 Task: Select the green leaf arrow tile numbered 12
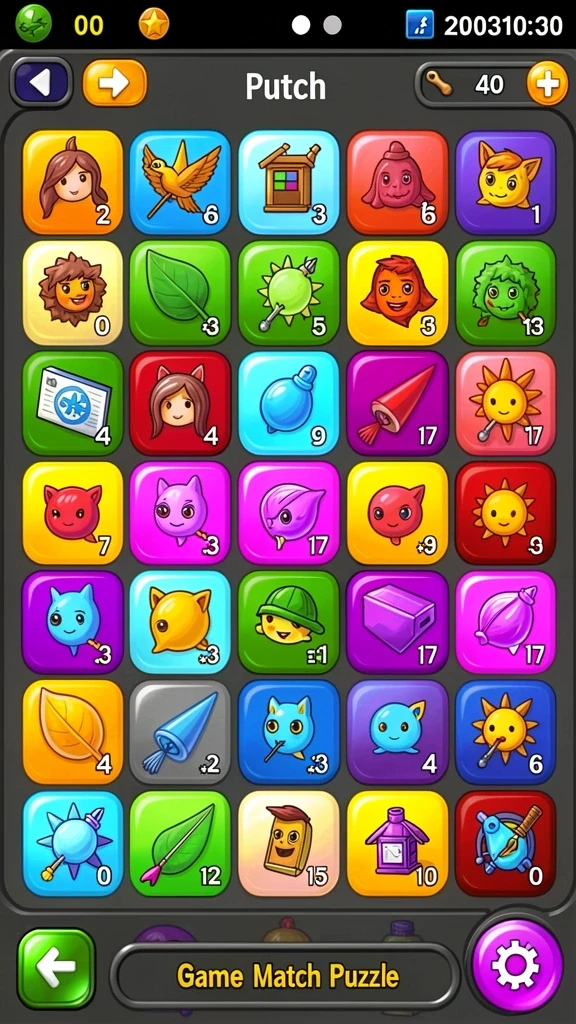(x=180, y=843)
